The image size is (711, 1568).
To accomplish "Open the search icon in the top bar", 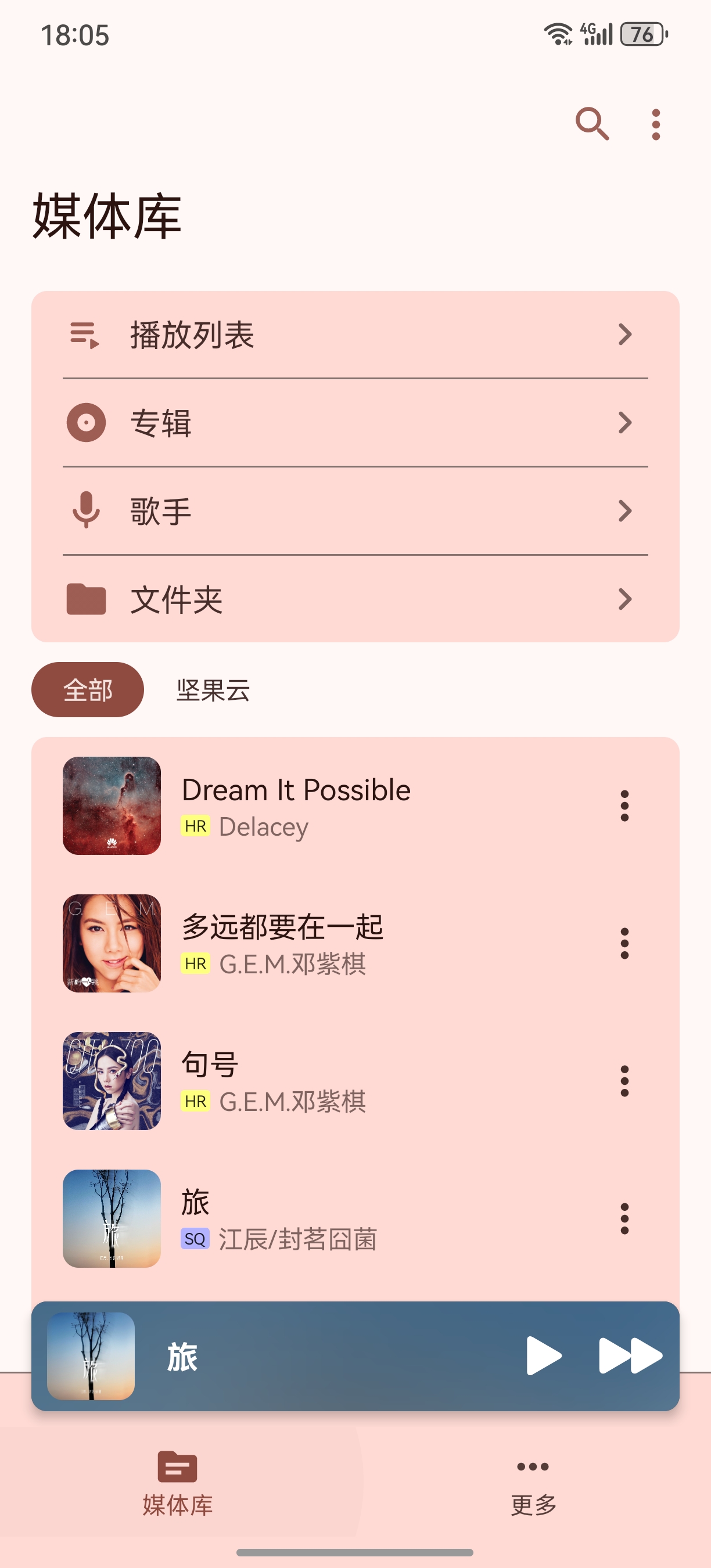I will pyautogui.click(x=592, y=124).
